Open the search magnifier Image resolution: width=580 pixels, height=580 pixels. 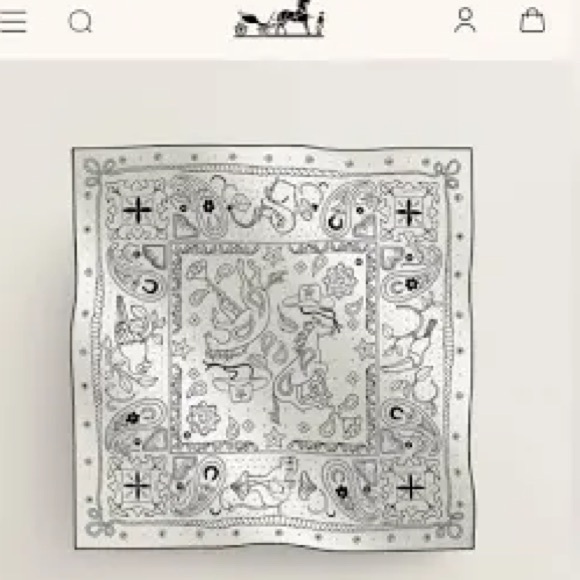[80, 21]
